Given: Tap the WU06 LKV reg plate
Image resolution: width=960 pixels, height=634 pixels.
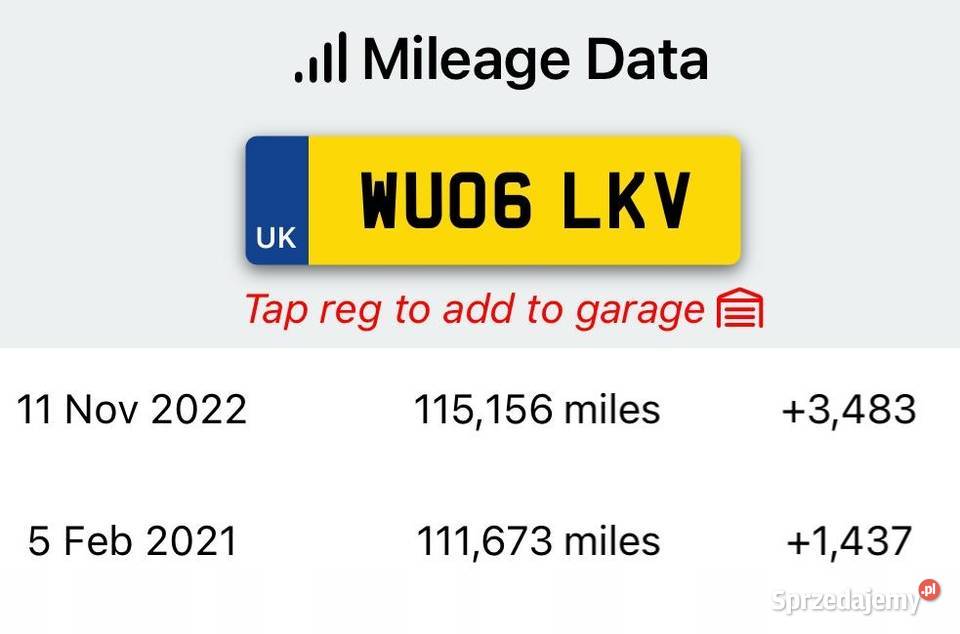Looking at the screenshot, I should point(493,201).
